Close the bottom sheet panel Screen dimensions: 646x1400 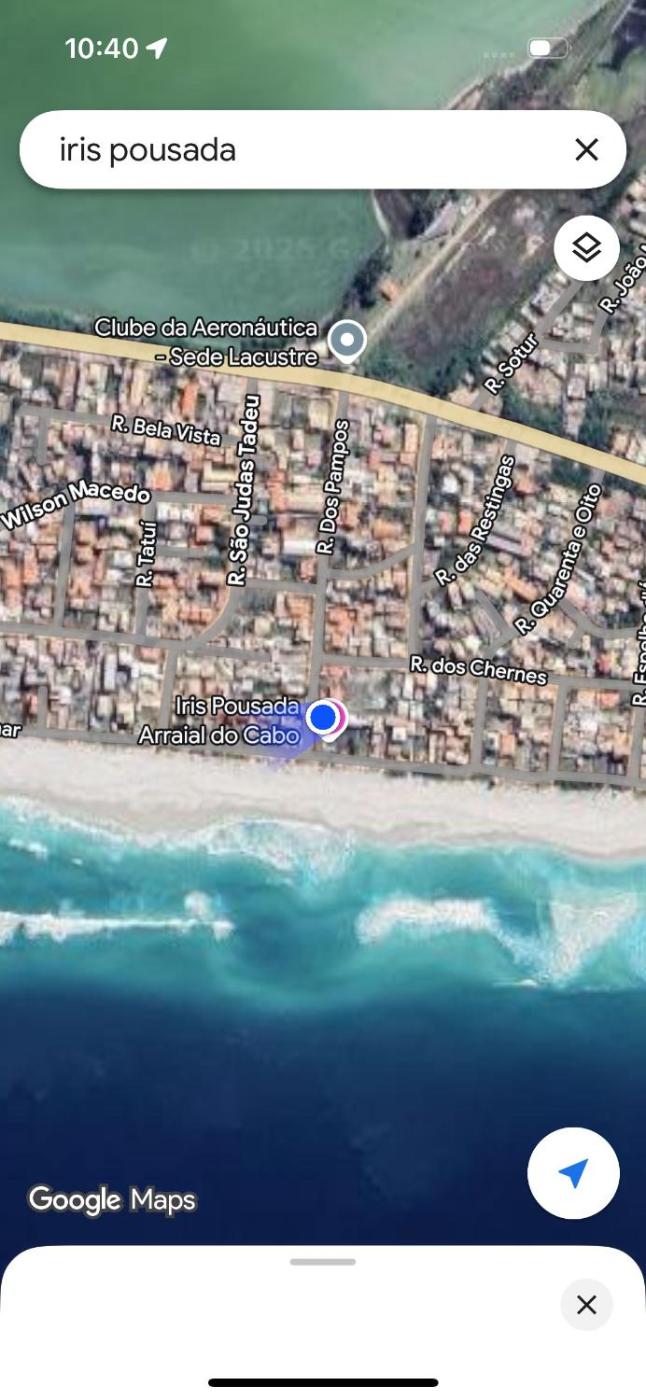click(x=586, y=1305)
